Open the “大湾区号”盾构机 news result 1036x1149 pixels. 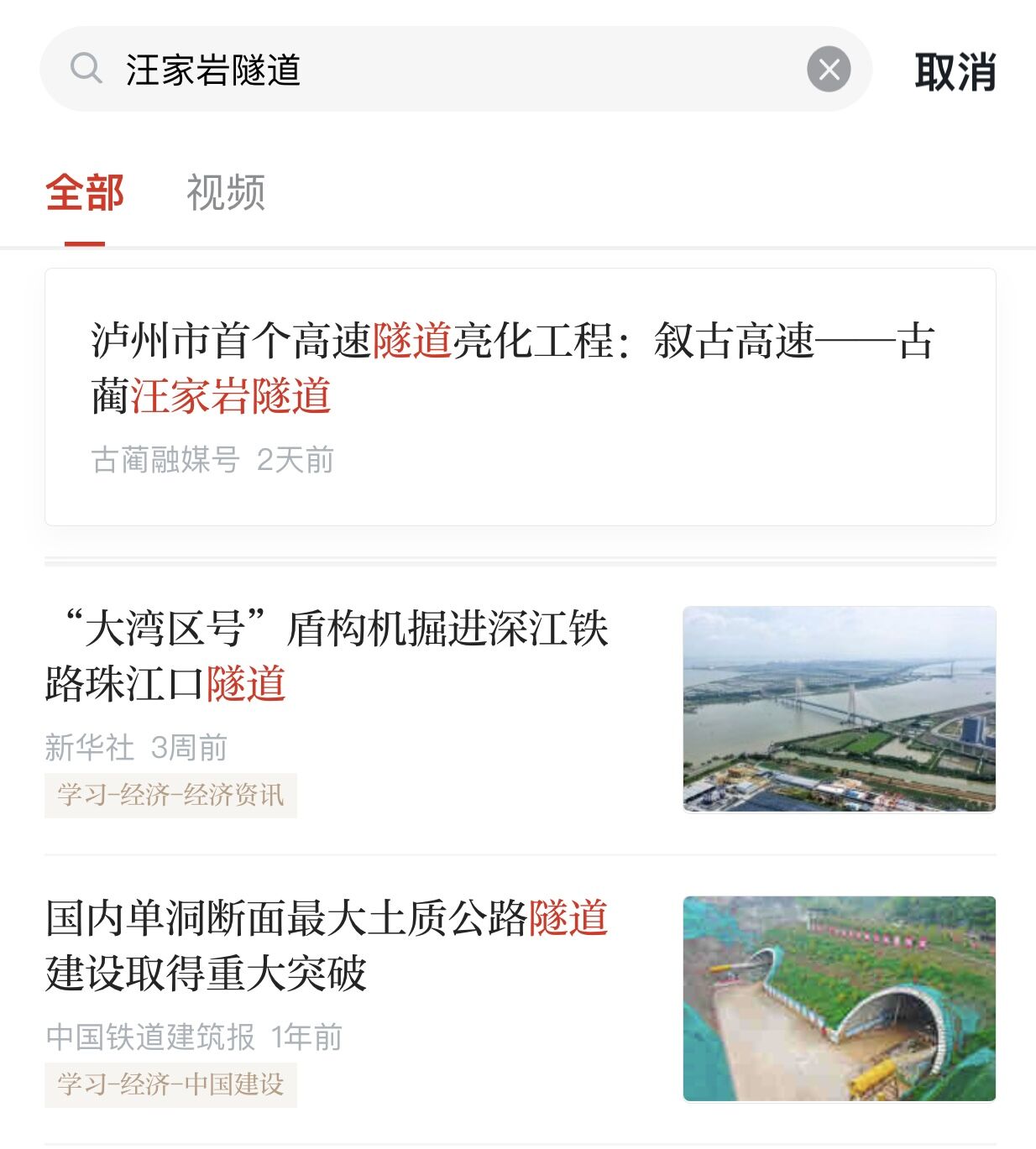click(x=327, y=656)
